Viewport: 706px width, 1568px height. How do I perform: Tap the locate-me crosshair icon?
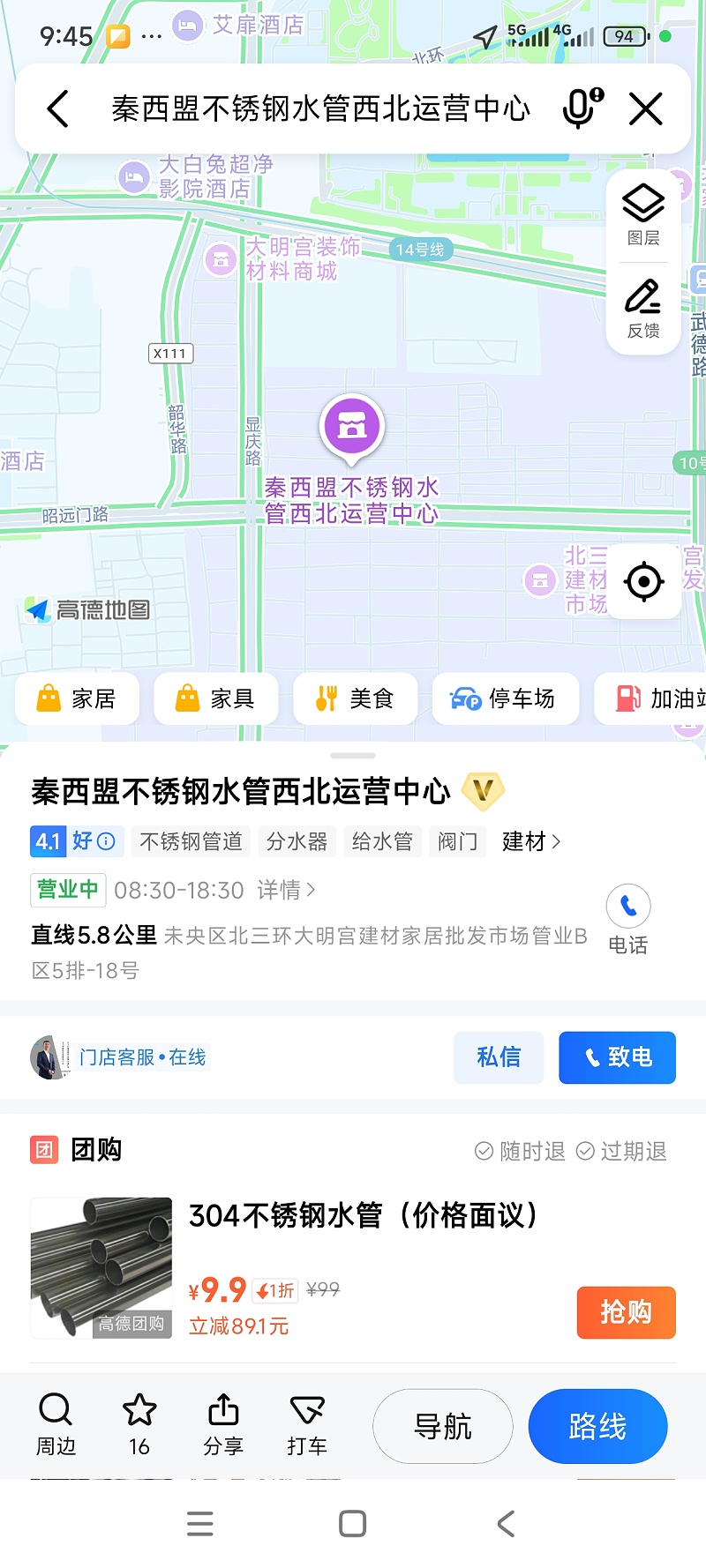click(643, 581)
